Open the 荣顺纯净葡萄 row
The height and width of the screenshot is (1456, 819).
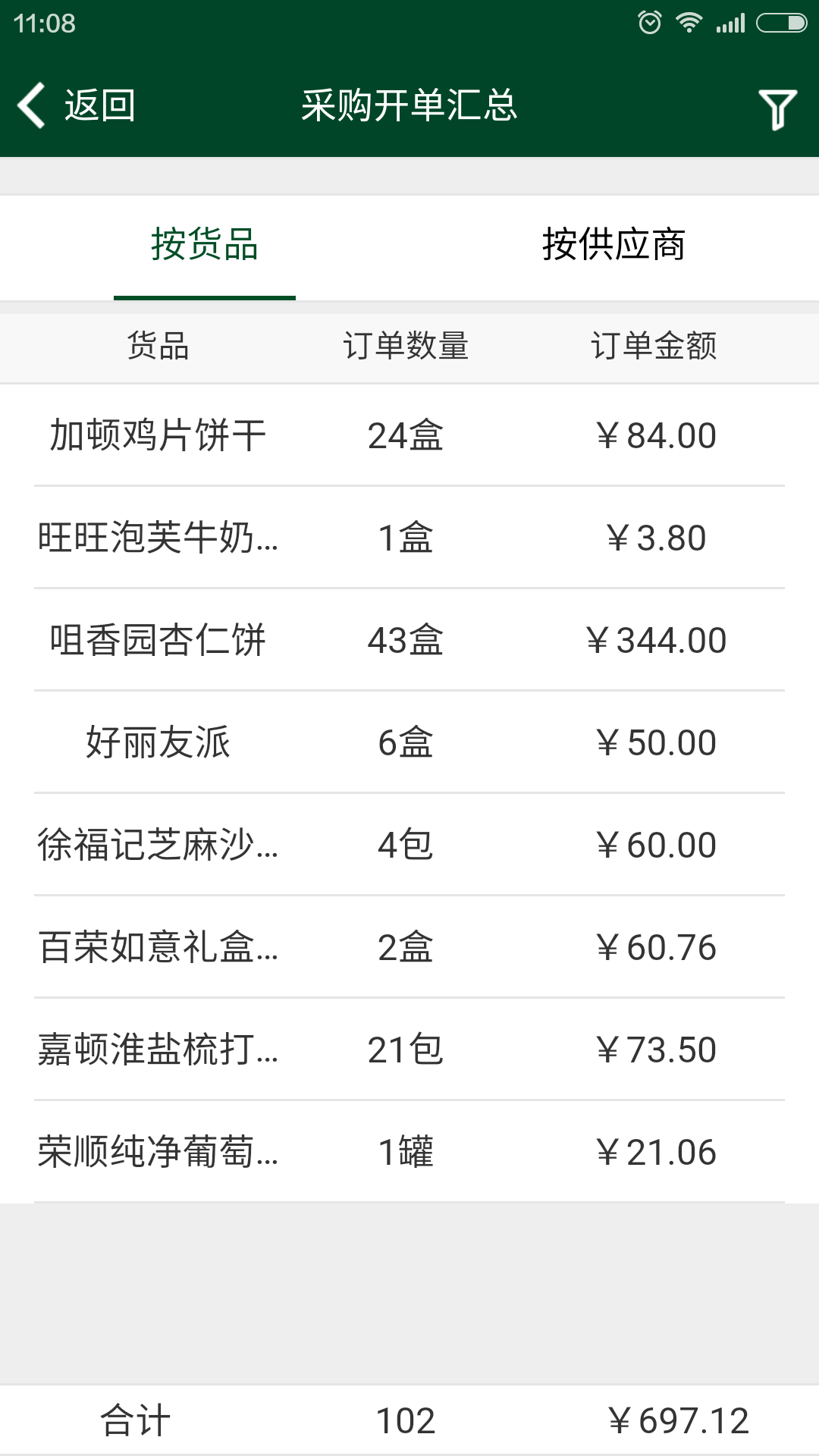pyautogui.click(x=409, y=1152)
